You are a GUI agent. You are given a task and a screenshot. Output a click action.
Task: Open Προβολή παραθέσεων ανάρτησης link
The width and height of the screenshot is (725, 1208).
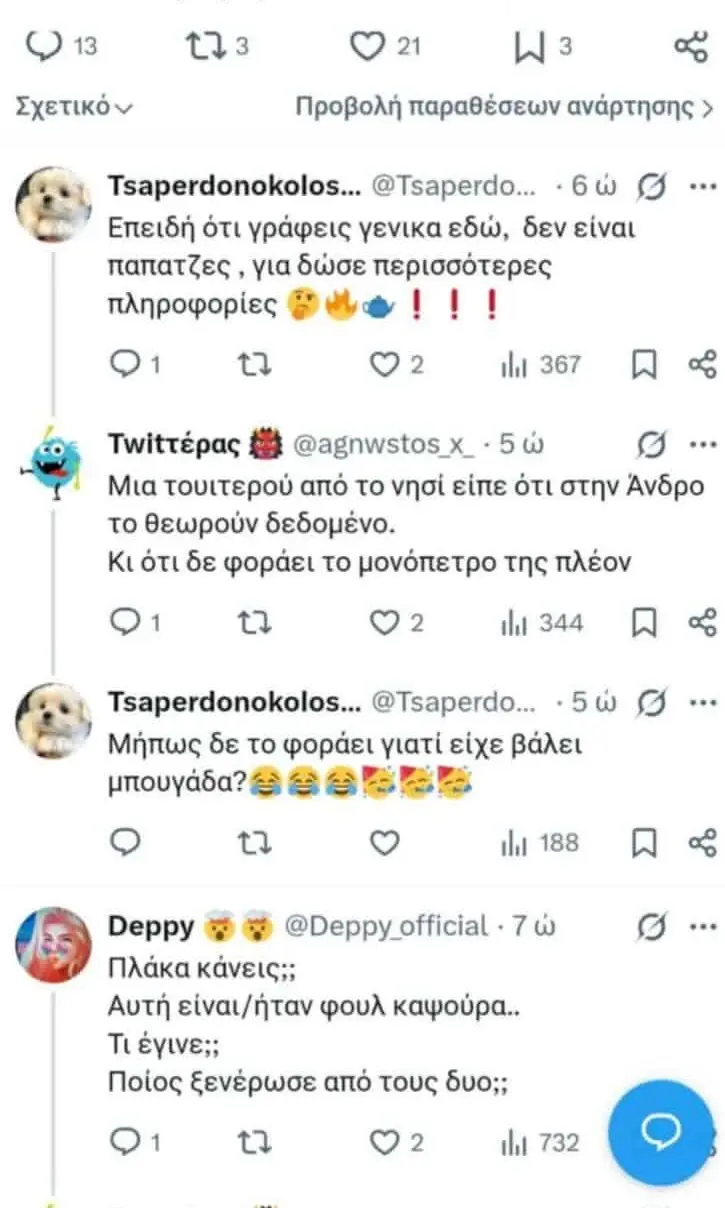504,107
